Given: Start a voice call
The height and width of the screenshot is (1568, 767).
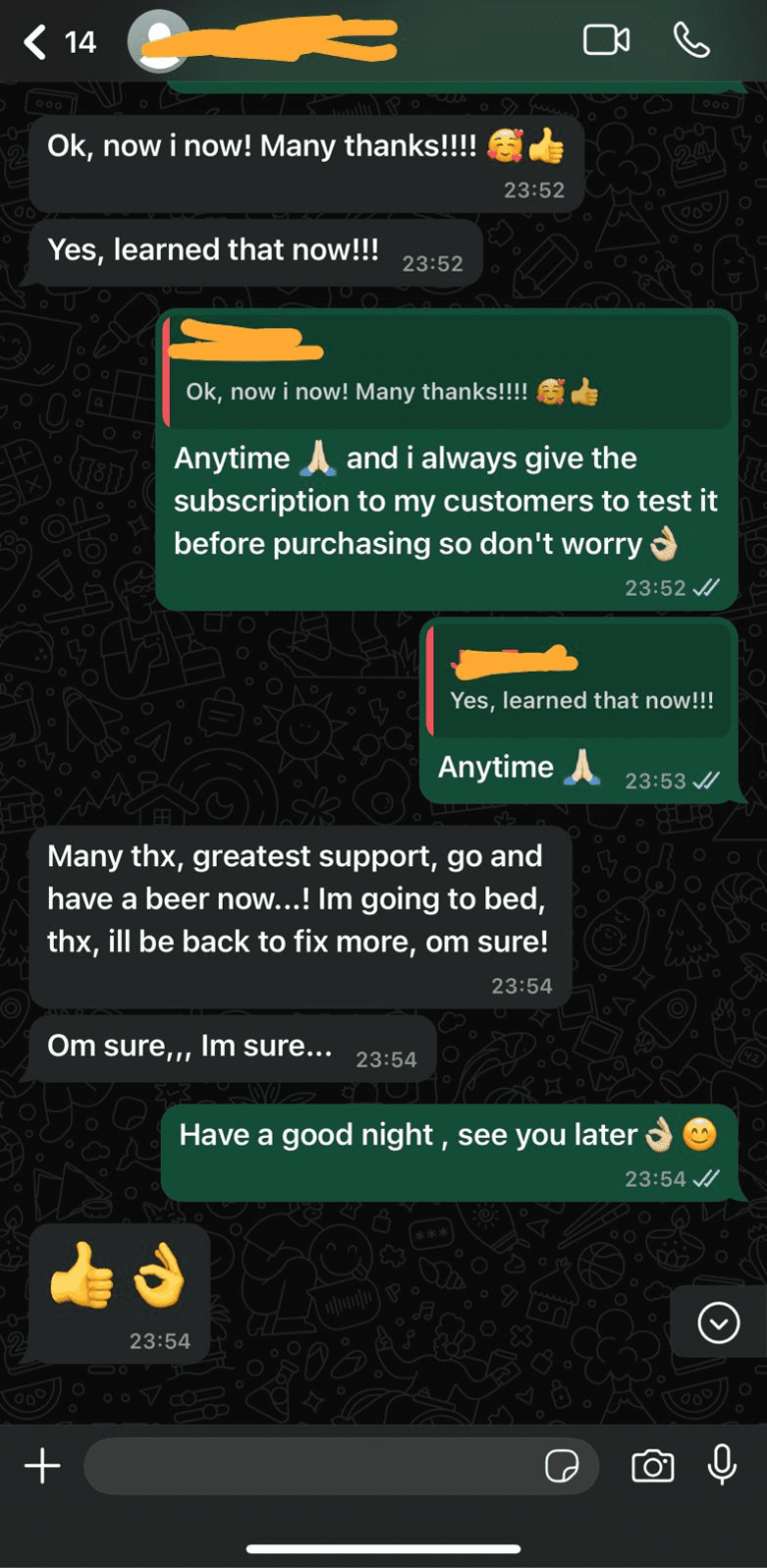Looking at the screenshot, I should 691,41.
